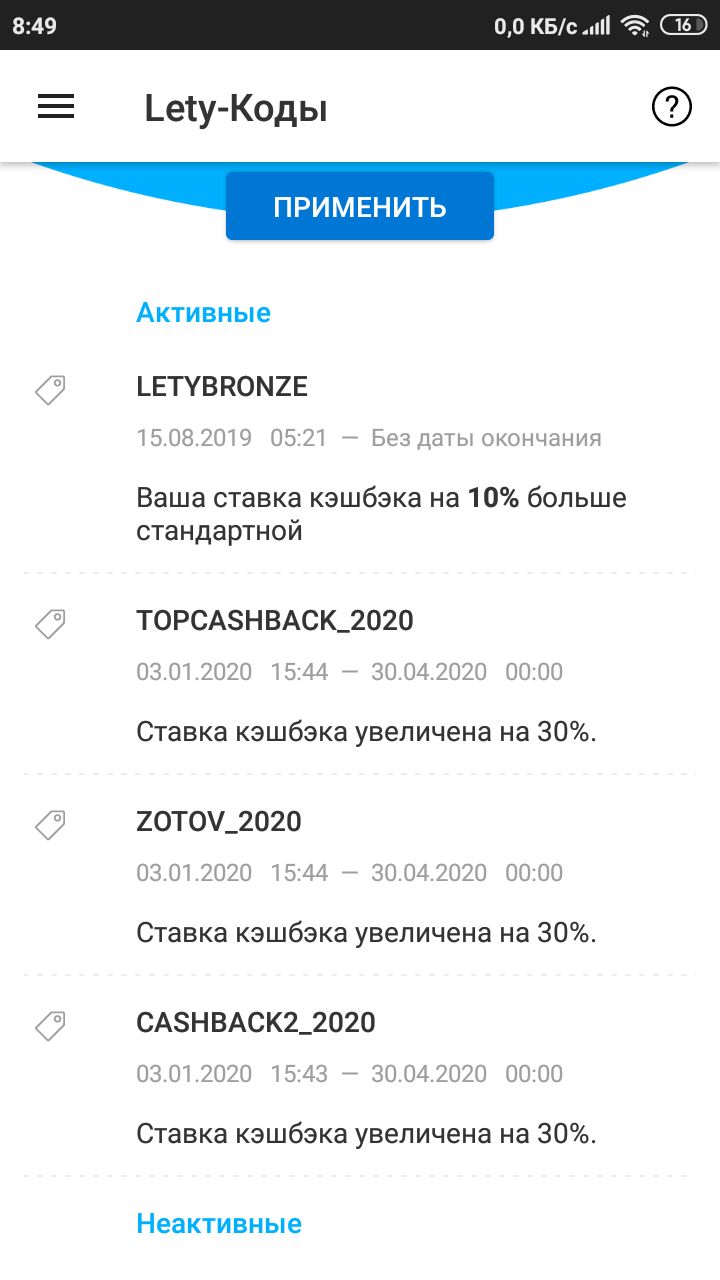Open the help question mark icon

pos(671,107)
